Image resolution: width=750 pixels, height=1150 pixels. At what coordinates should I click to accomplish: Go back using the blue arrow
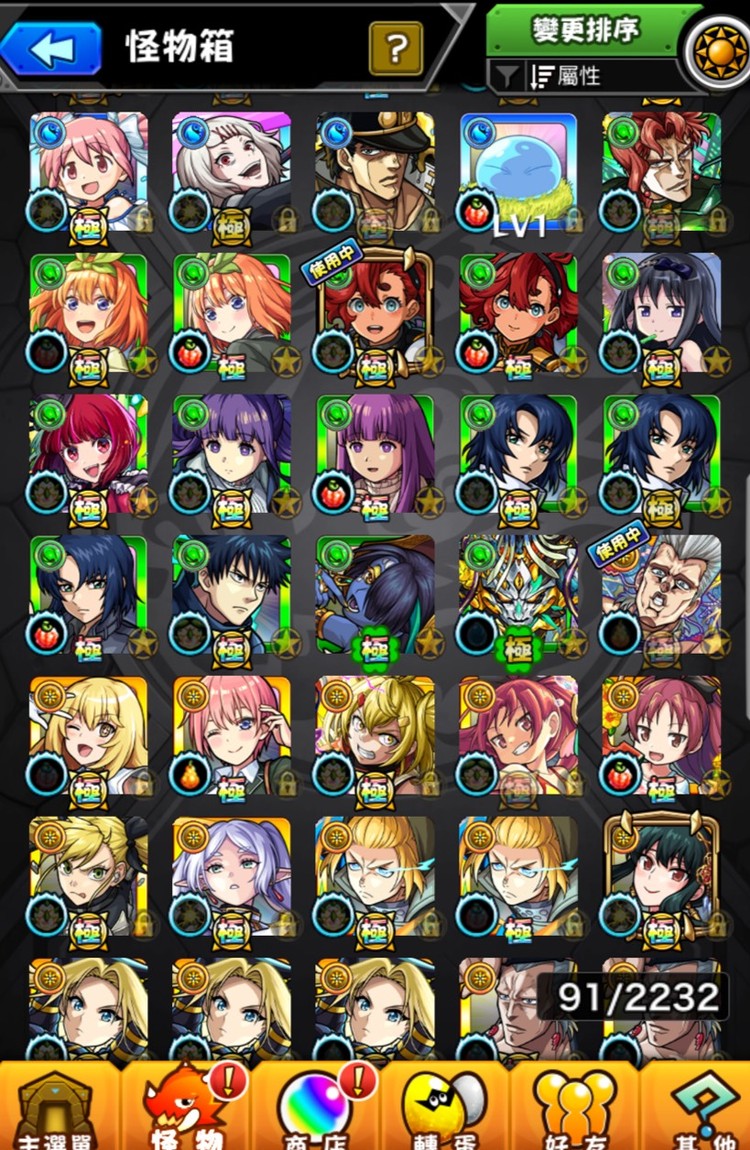coord(52,47)
